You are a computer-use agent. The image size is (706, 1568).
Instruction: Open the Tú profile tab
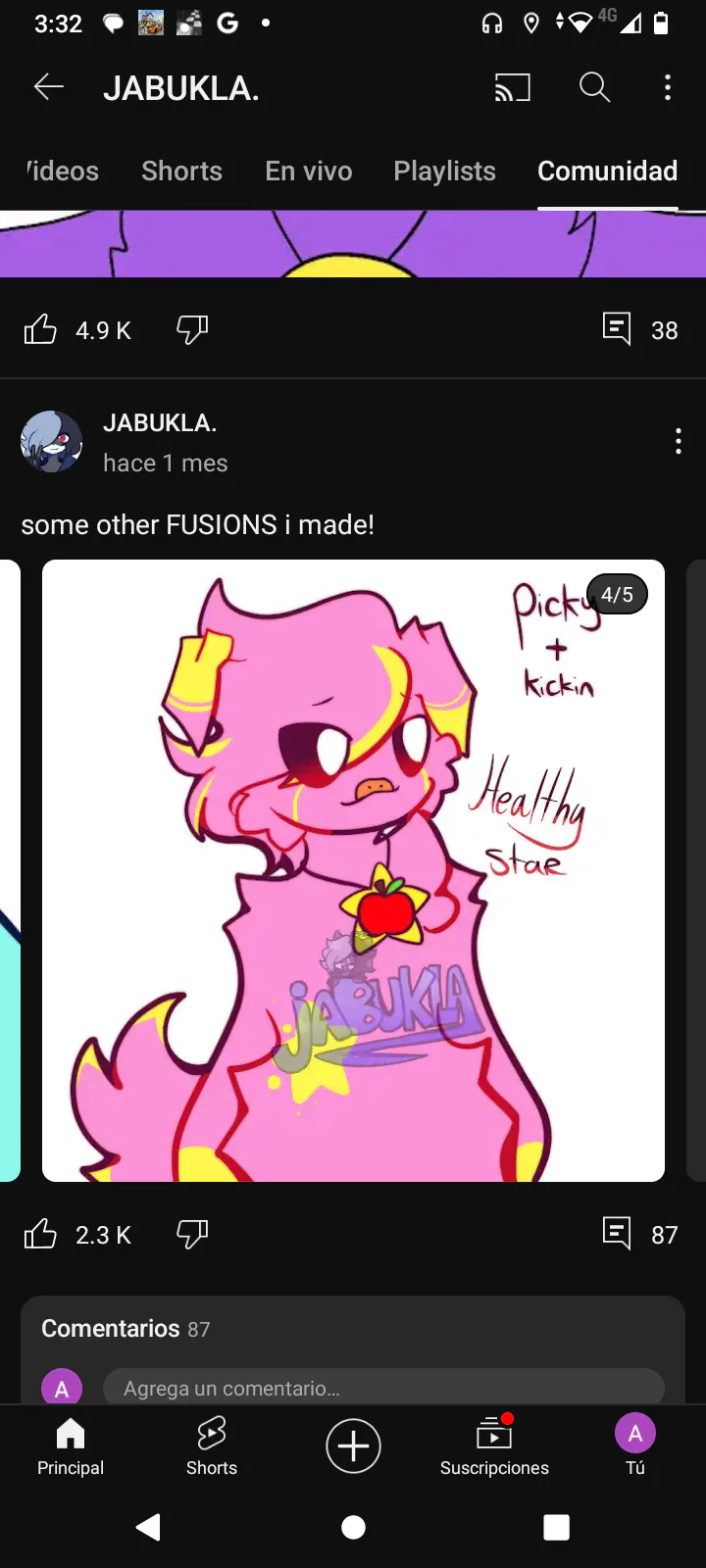coord(635,1445)
